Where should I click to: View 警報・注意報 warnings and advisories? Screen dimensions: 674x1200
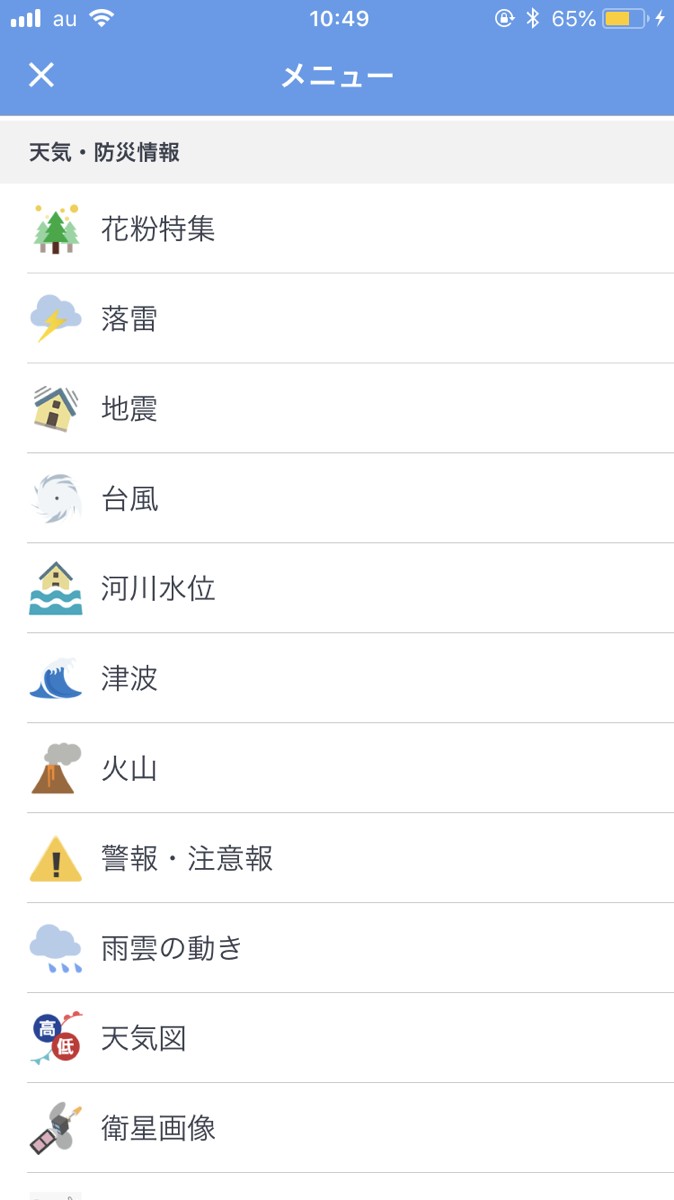pos(187,859)
